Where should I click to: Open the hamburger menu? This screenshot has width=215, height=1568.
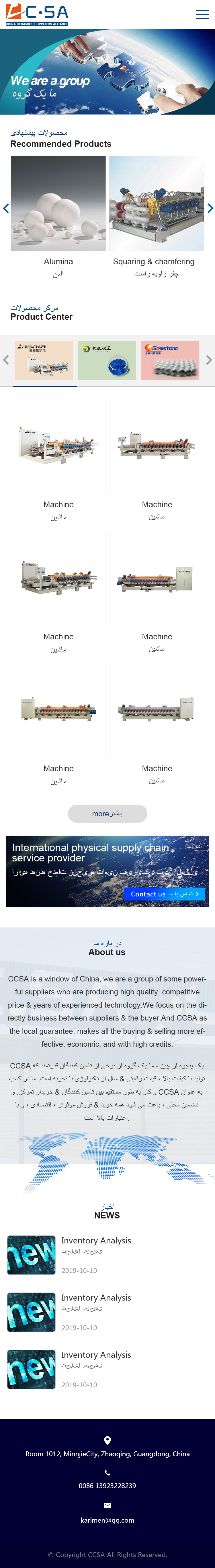tap(202, 14)
